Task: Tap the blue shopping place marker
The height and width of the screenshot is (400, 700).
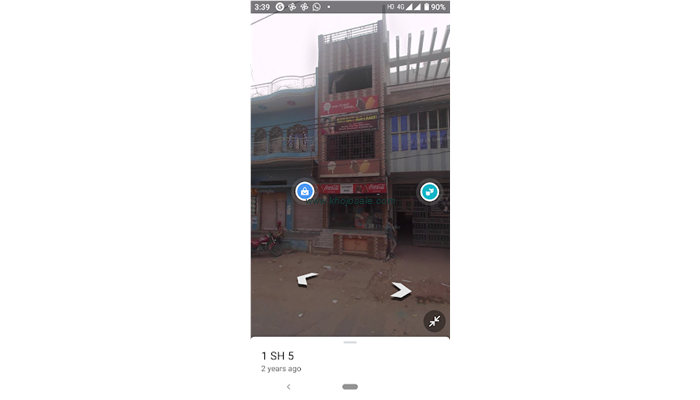Action: [x=305, y=191]
